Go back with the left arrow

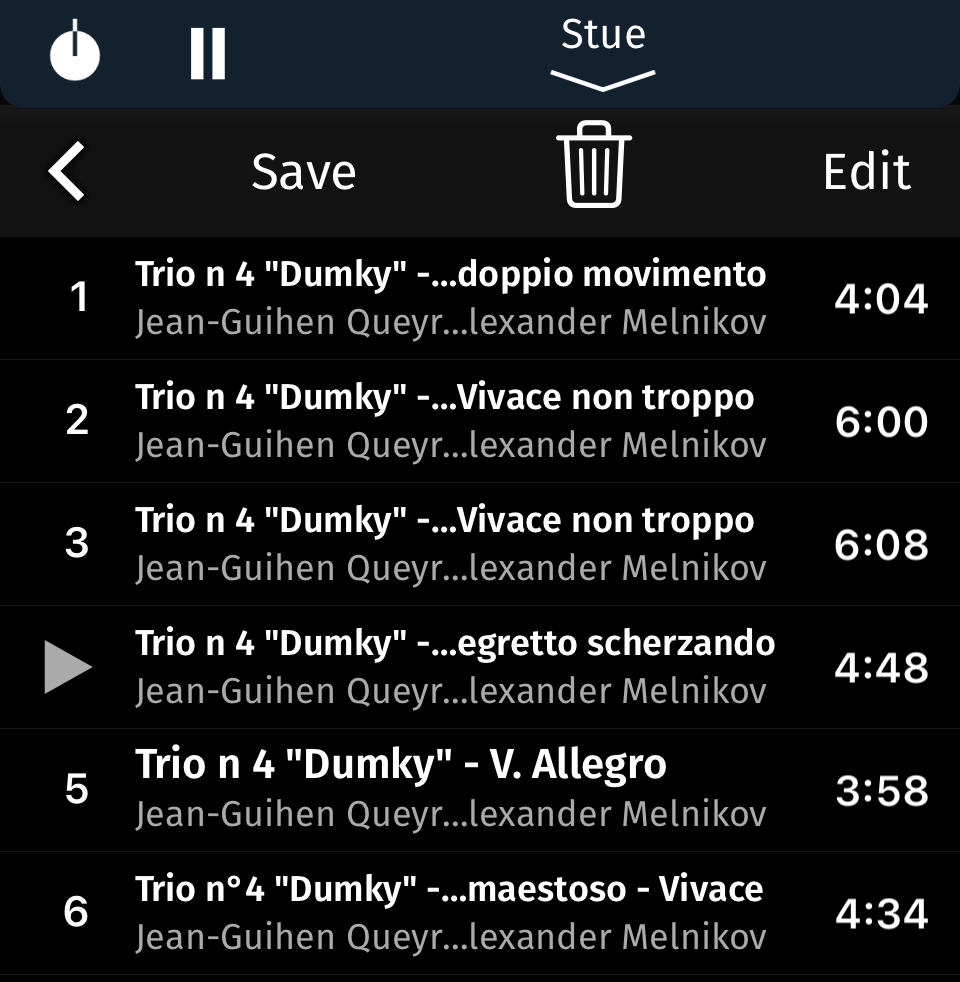pyautogui.click(x=67, y=171)
